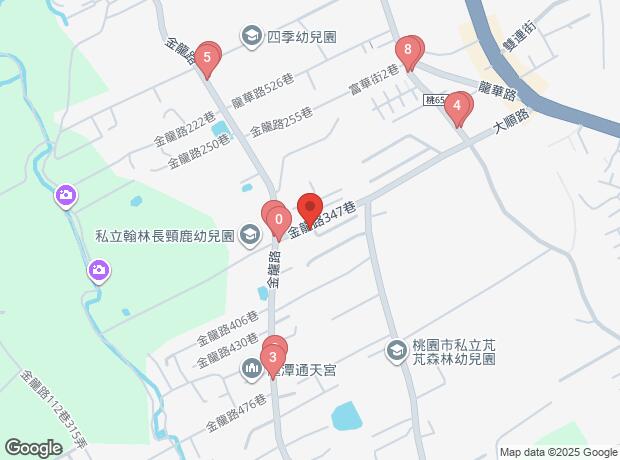Screen dimensions: 620x460
Task: Select map marker number 5
Action: tap(207, 58)
